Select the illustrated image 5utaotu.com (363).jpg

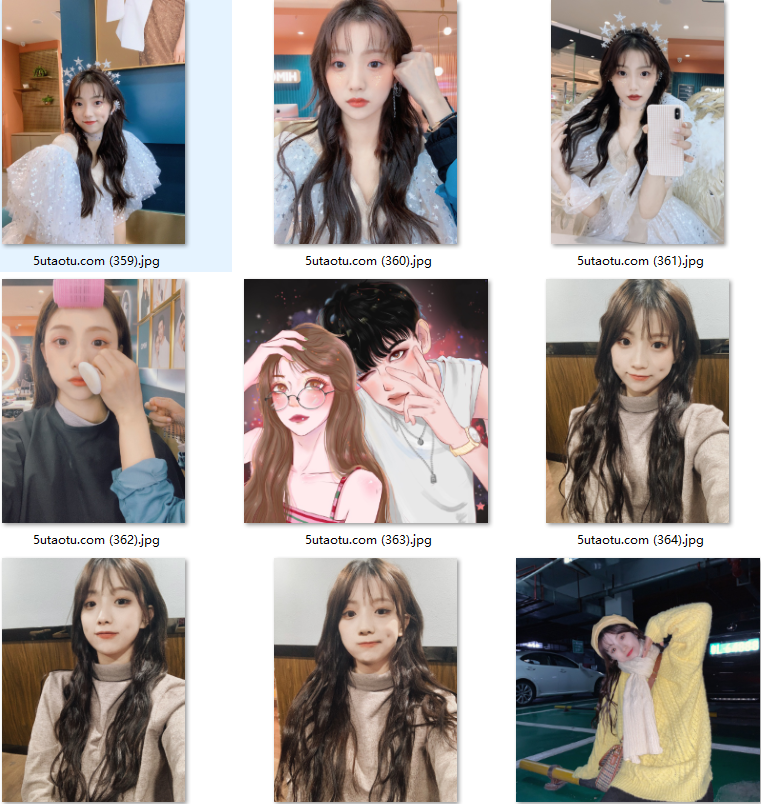pyautogui.click(x=366, y=401)
